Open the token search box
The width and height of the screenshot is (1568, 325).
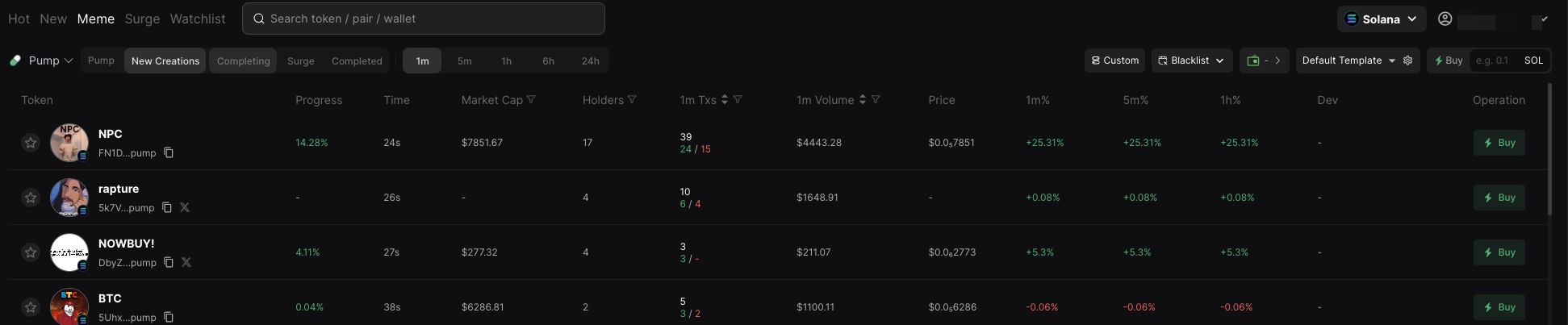pos(423,19)
